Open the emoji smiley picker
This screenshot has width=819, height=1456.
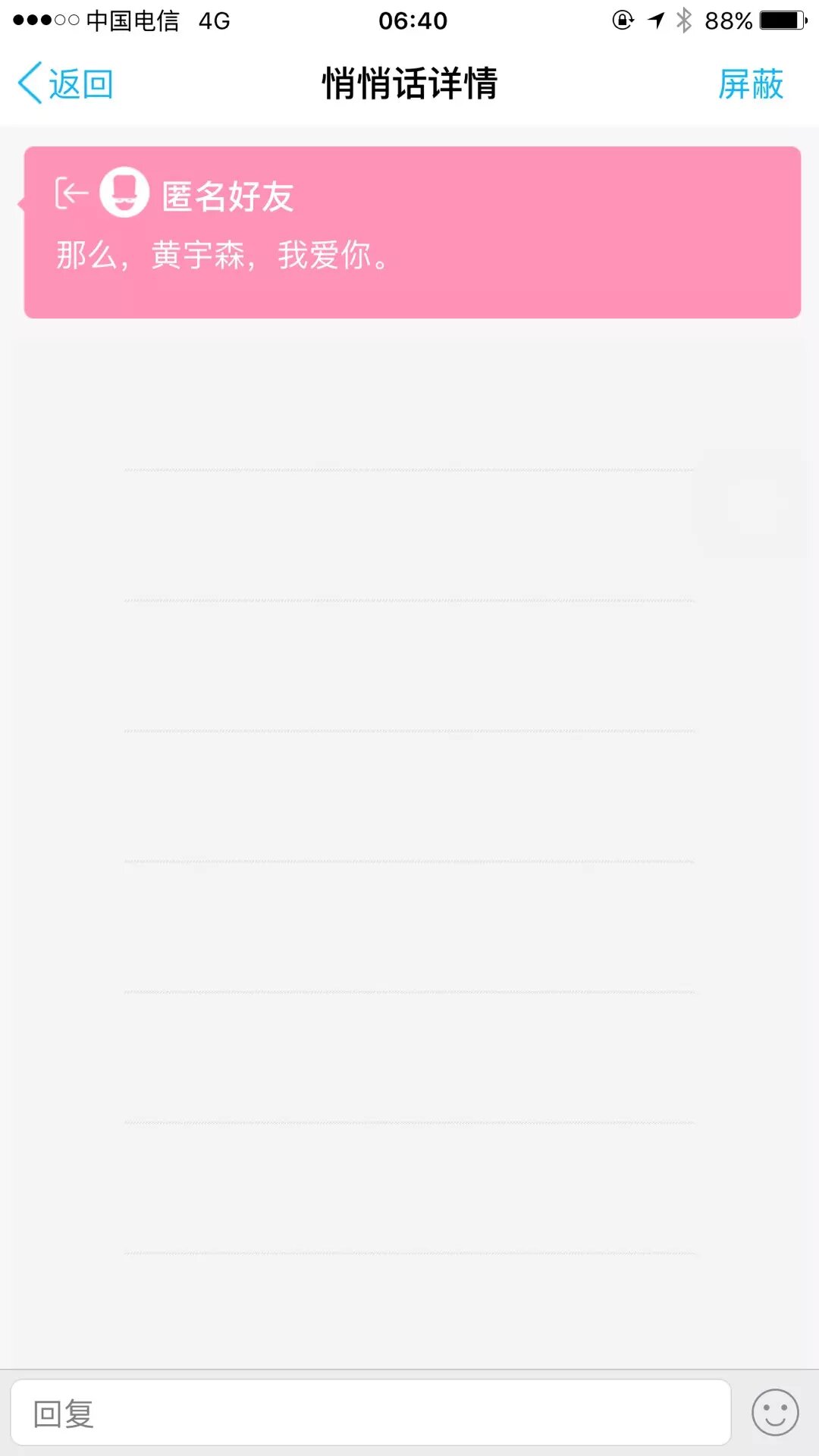pos(774,1413)
